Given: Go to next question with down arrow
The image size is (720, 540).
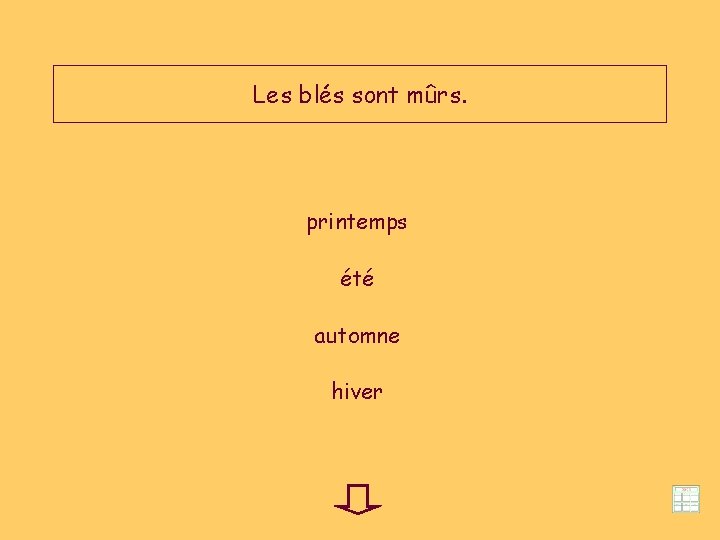Looking at the screenshot, I should coord(358,499).
